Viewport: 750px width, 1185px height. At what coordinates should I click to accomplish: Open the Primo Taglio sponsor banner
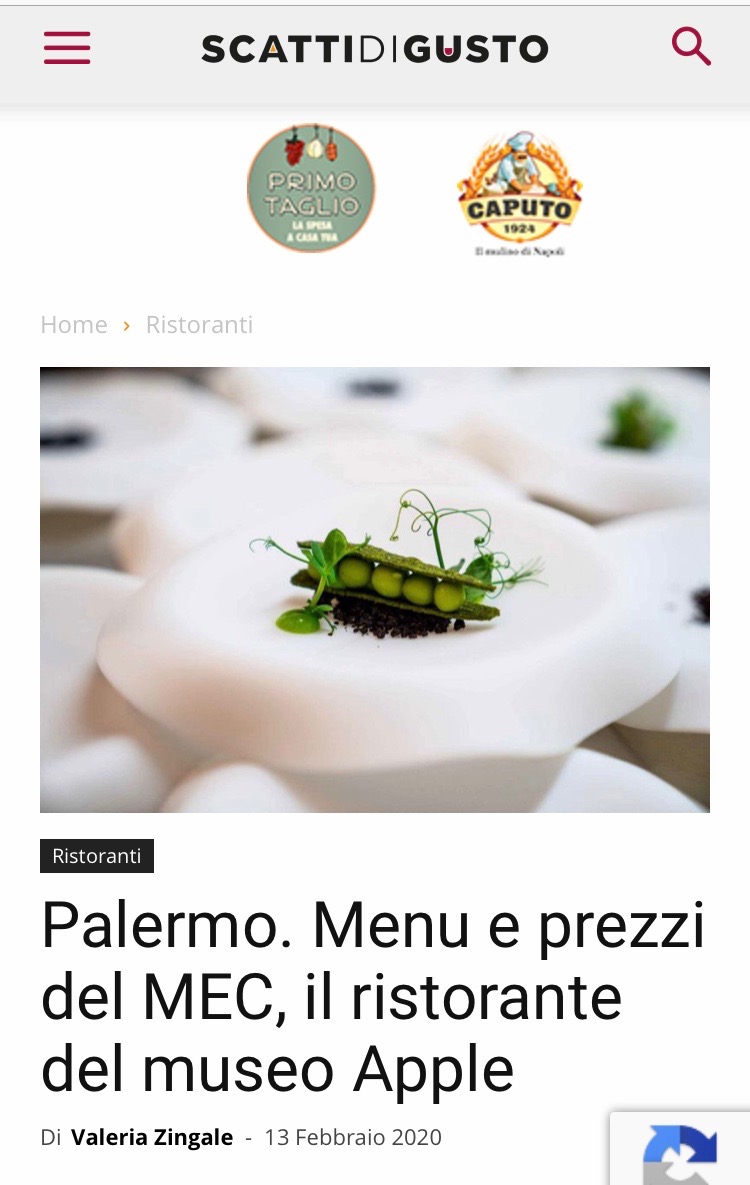(x=311, y=188)
